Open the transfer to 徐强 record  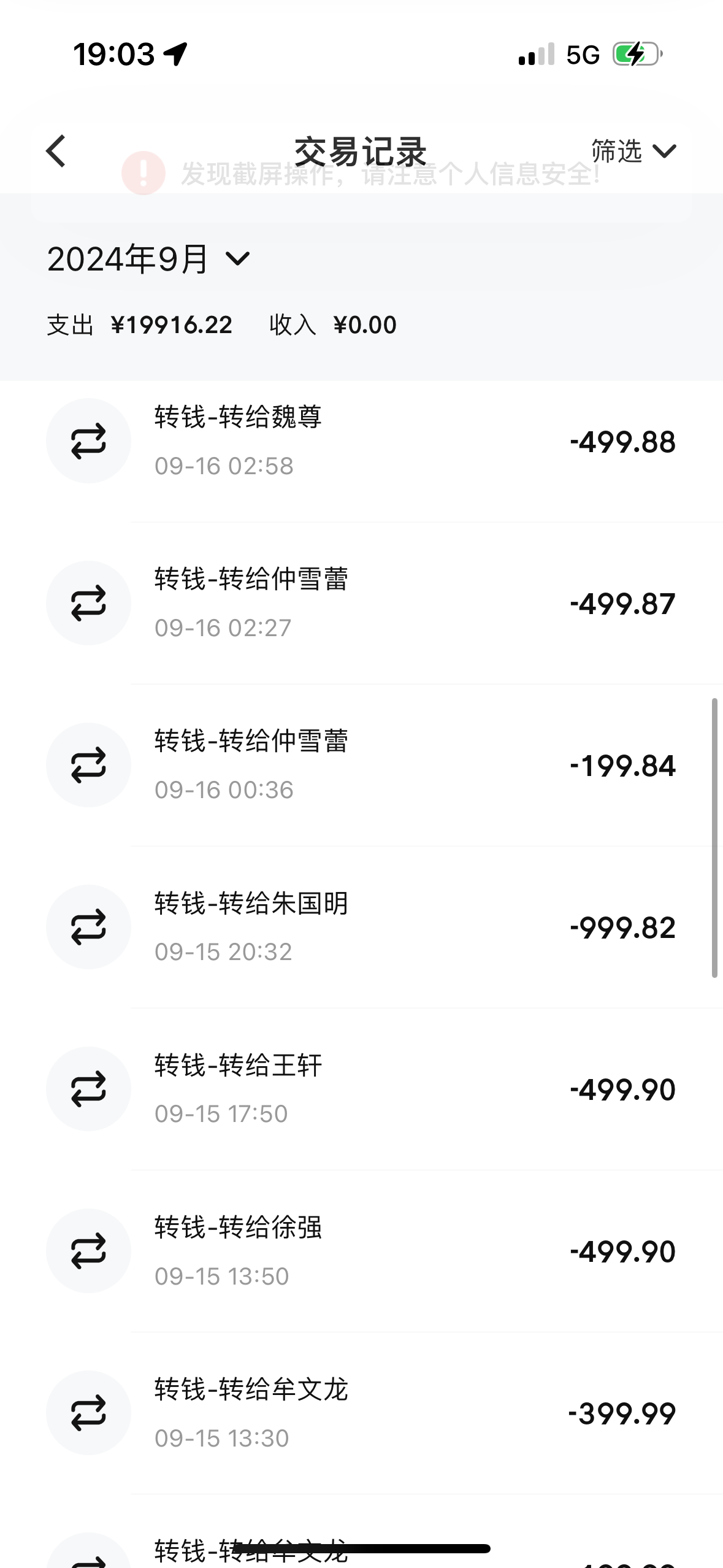click(x=362, y=1251)
